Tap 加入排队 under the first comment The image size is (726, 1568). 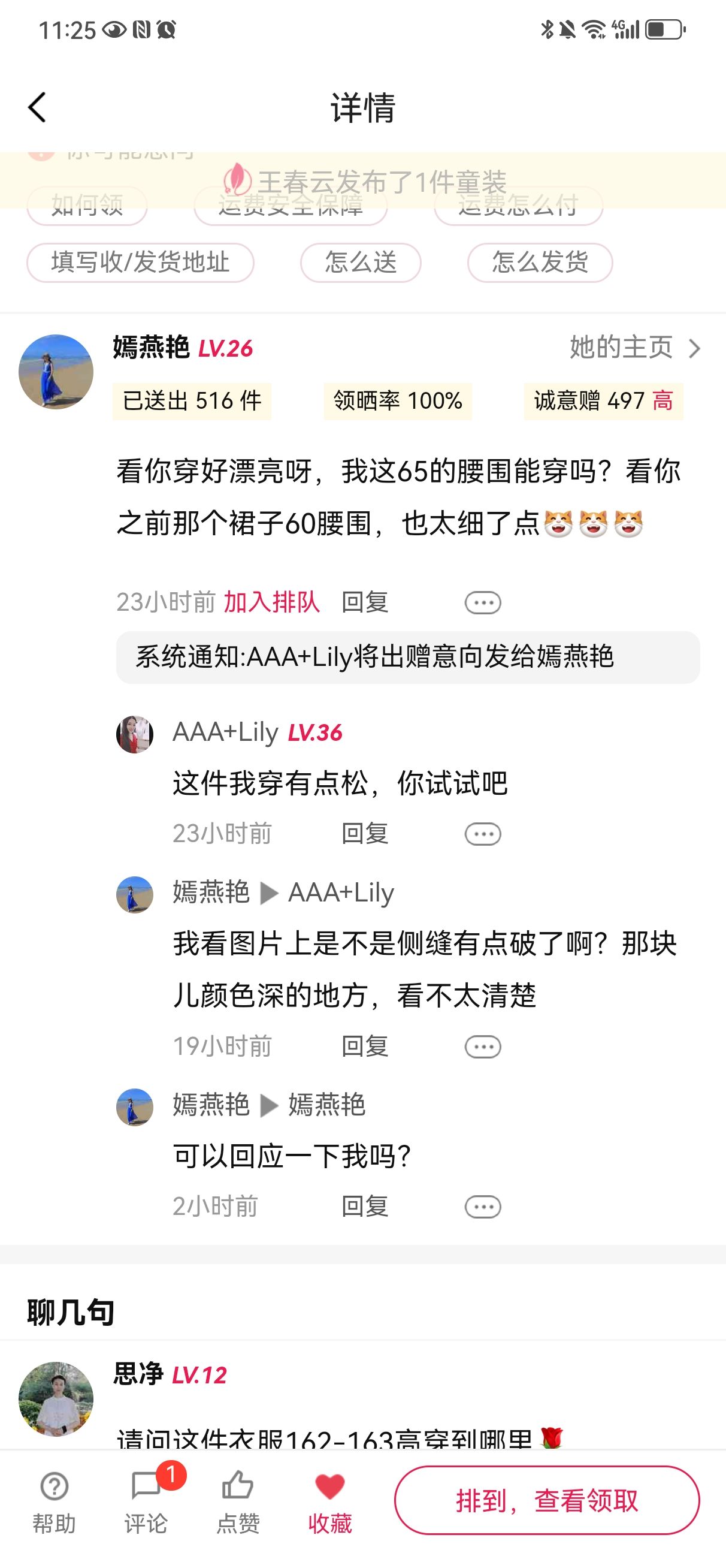tap(271, 602)
